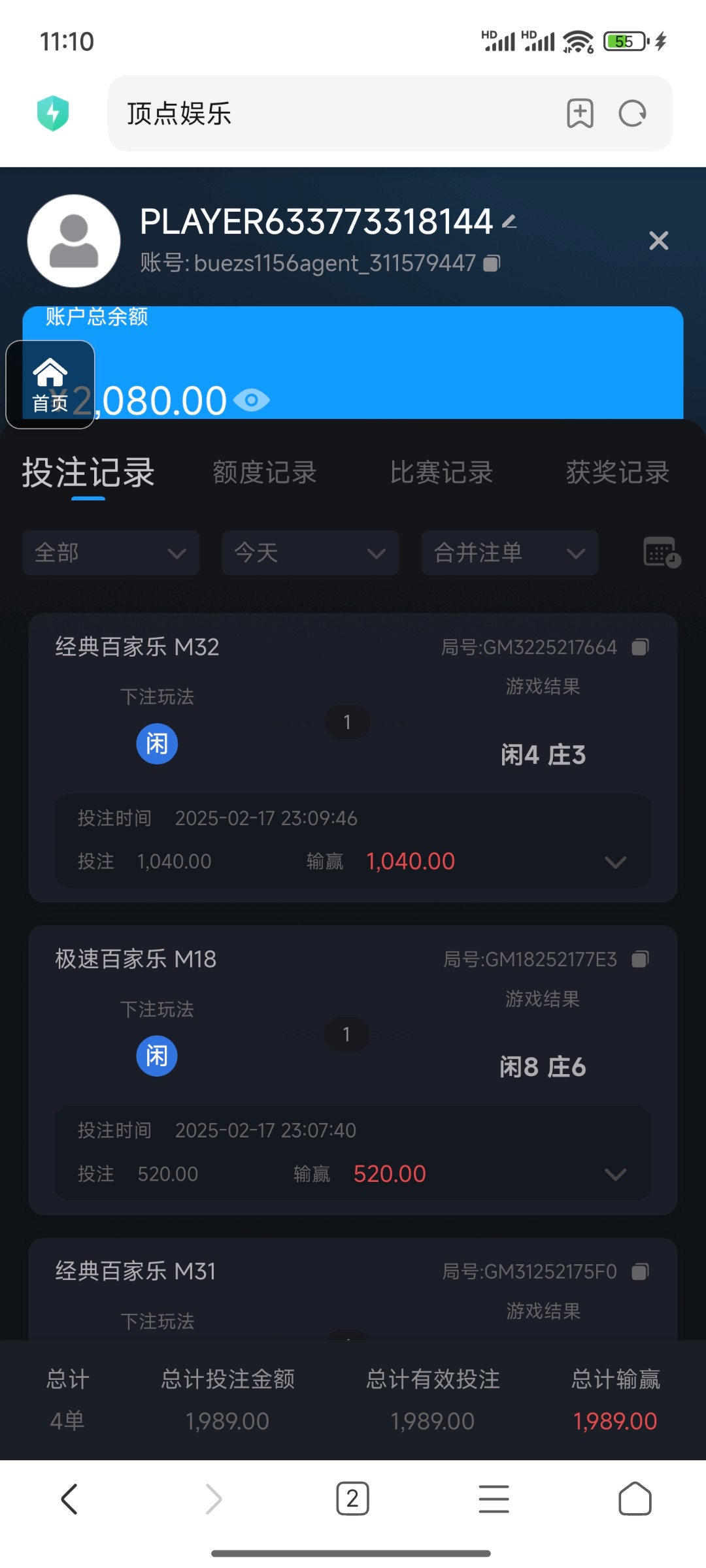Hide the account balance with the eye icon

click(x=252, y=400)
